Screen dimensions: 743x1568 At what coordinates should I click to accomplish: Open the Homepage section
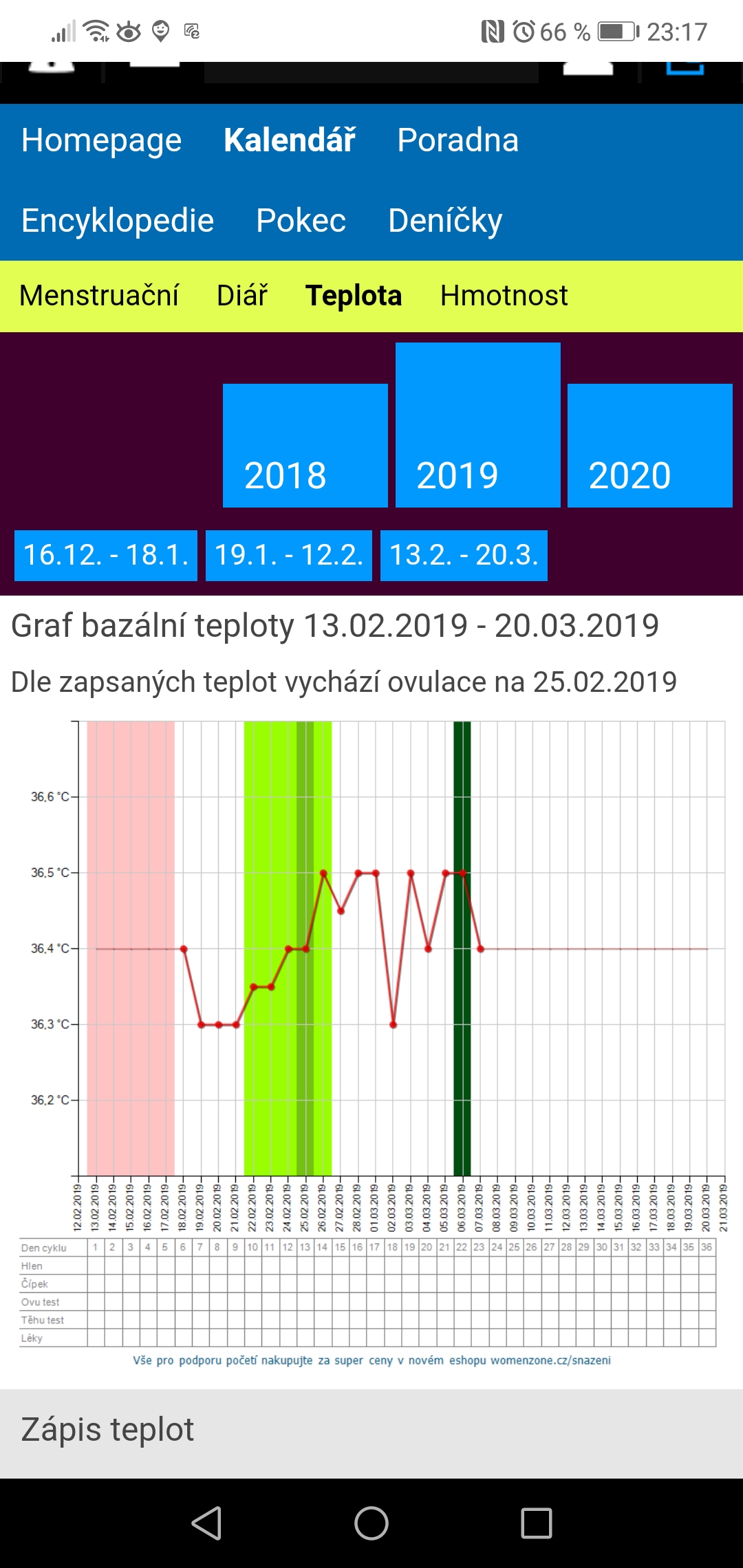[x=101, y=141]
